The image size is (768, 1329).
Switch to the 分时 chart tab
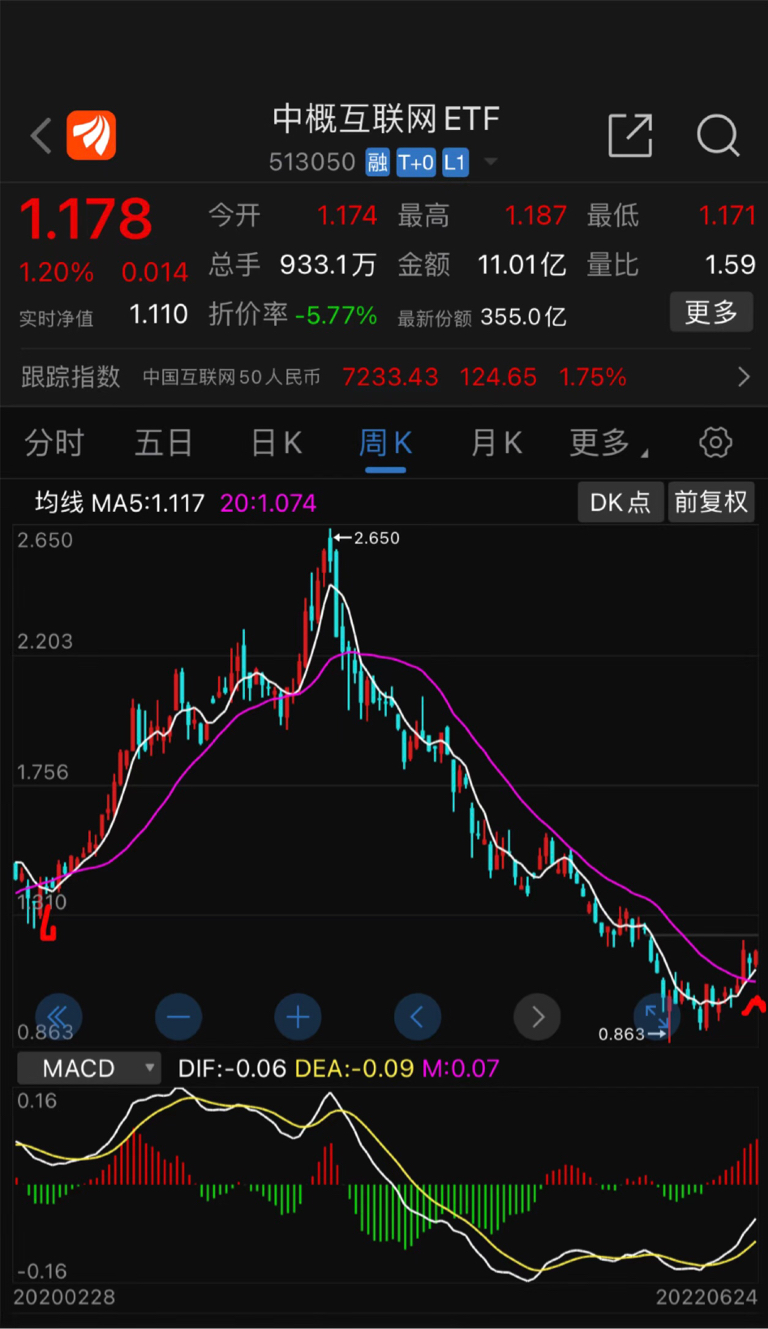click(55, 442)
